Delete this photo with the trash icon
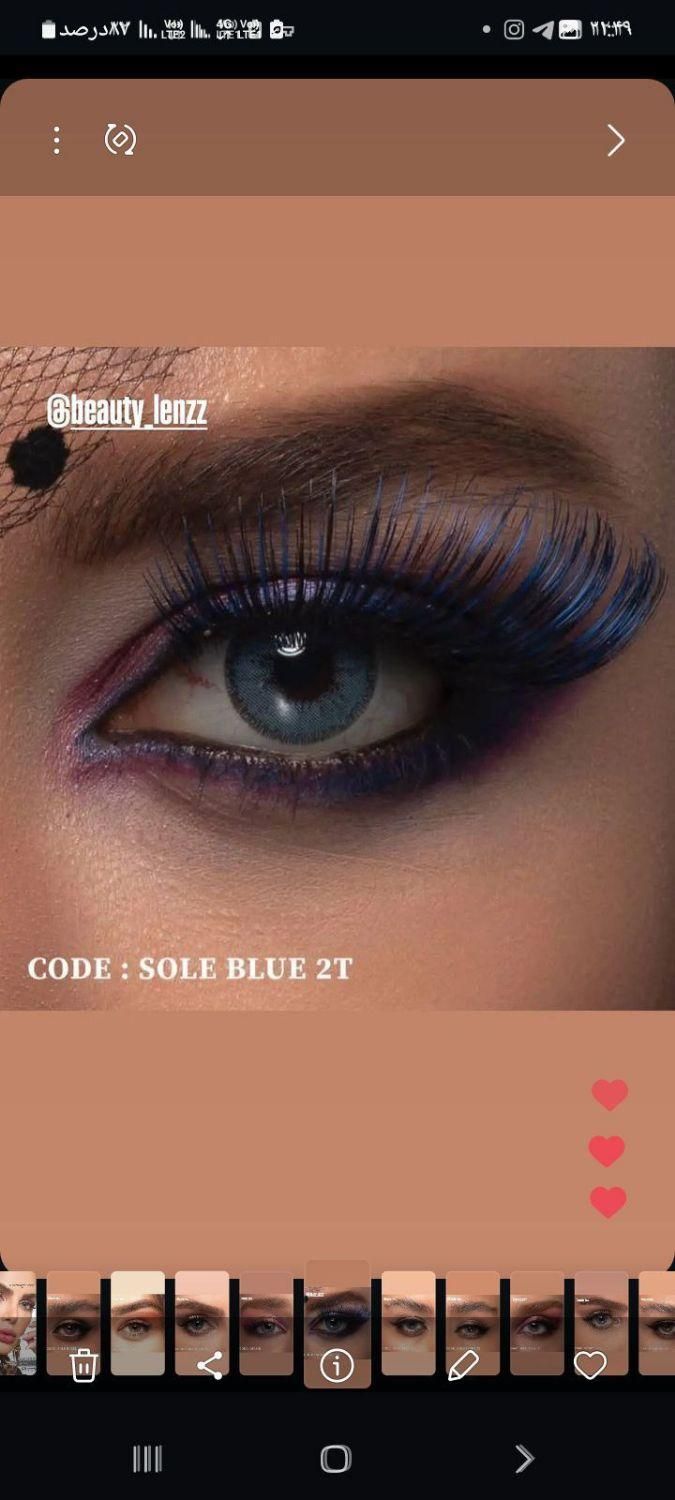Viewport: 675px width, 1500px height. pyautogui.click(x=84, y=1365)
